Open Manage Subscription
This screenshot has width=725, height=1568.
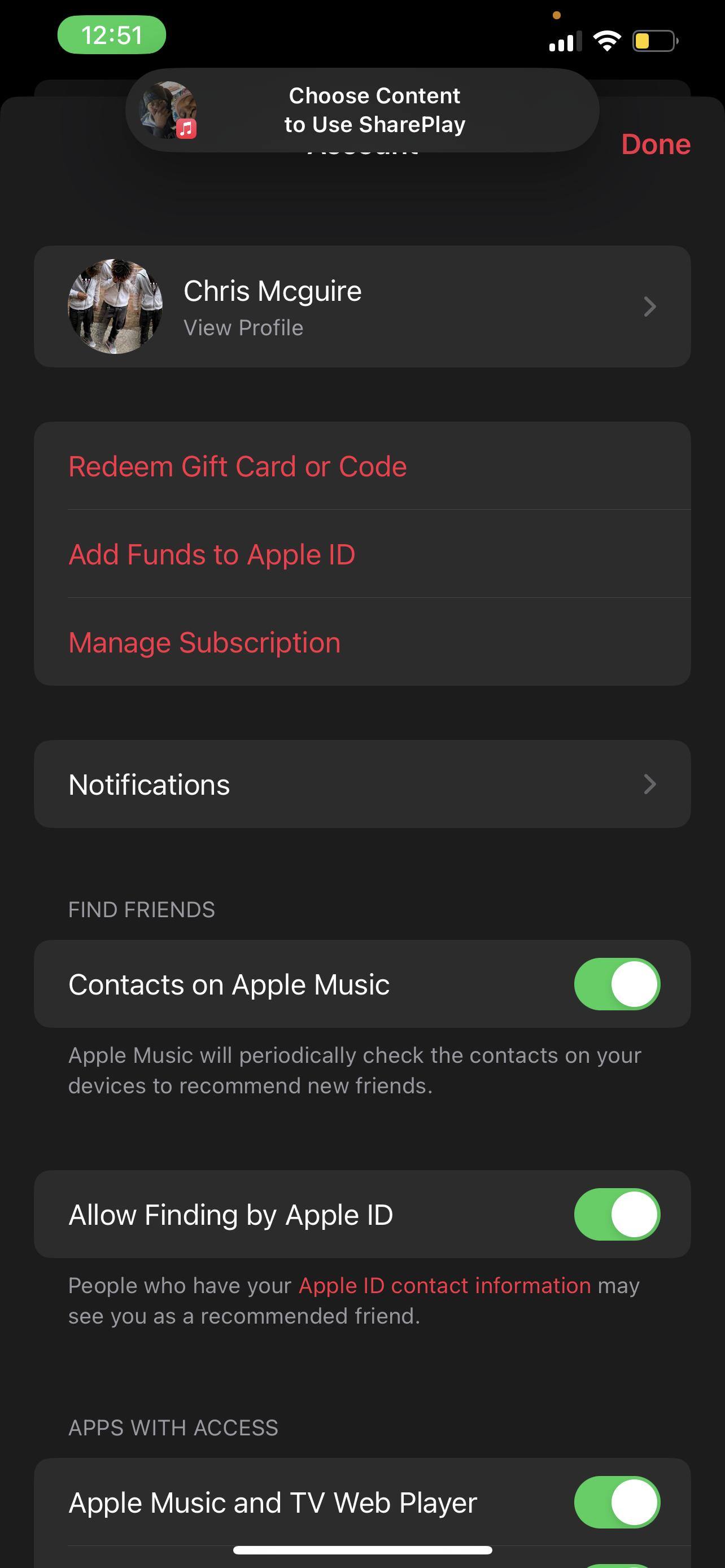[x=204, y=643]
